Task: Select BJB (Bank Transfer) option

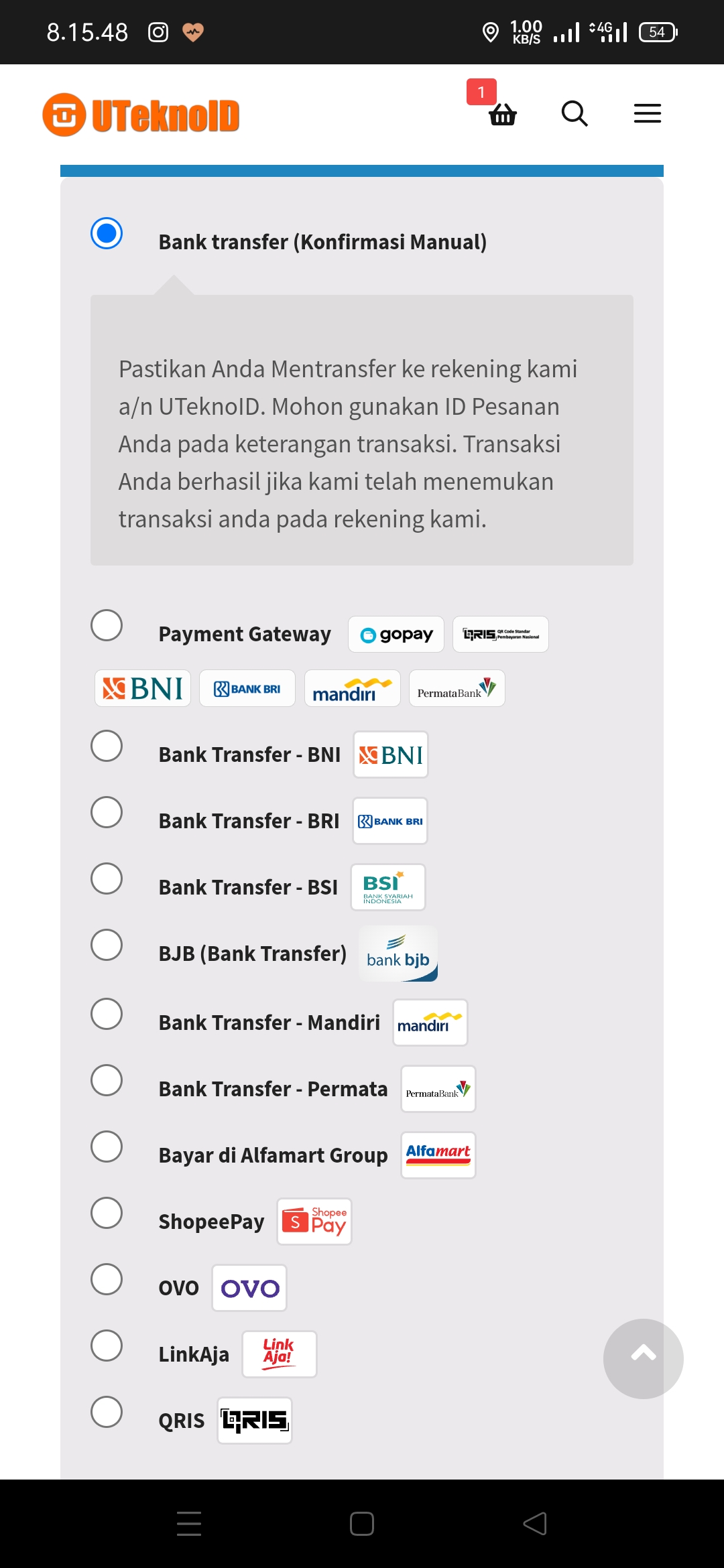Action: coord(107,945)
